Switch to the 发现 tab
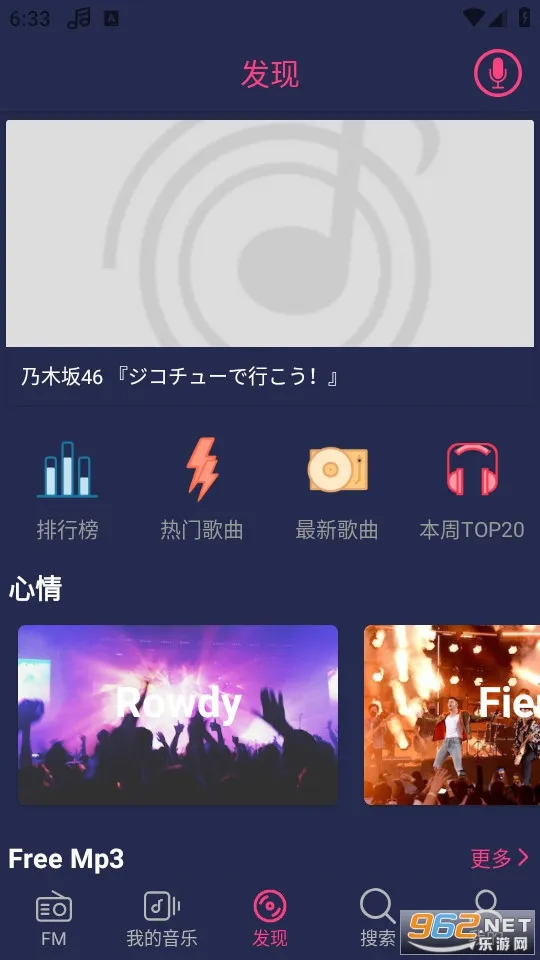Image resolution: width=540 pixels, height=960 pixels. [x=270, y=918]
